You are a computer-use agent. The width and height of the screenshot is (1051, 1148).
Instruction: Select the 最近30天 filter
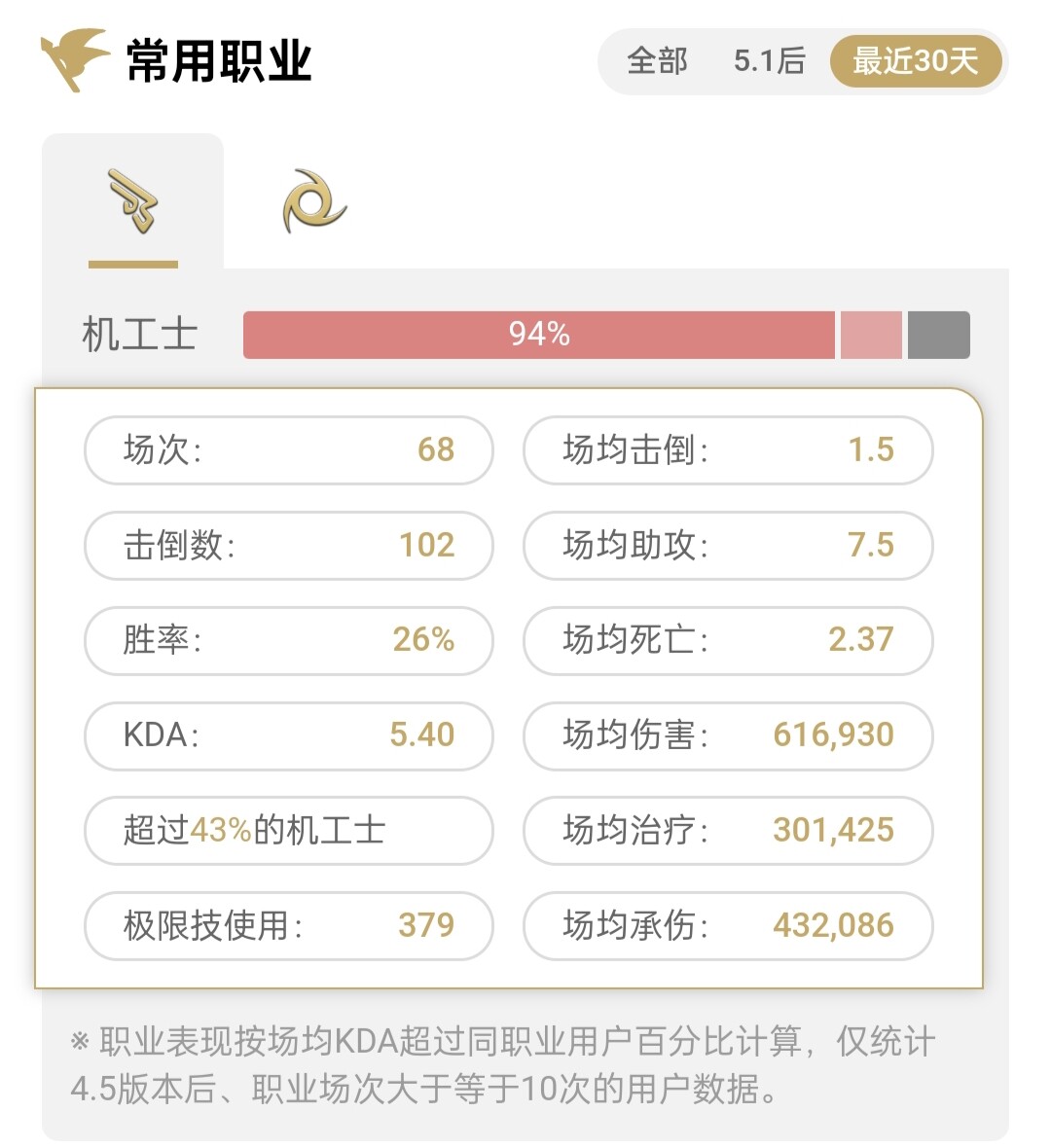point(915,61)
